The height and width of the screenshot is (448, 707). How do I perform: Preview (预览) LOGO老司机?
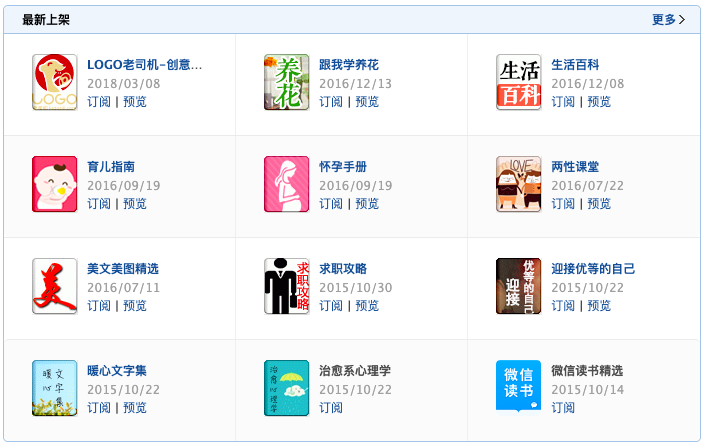(135, 101)
